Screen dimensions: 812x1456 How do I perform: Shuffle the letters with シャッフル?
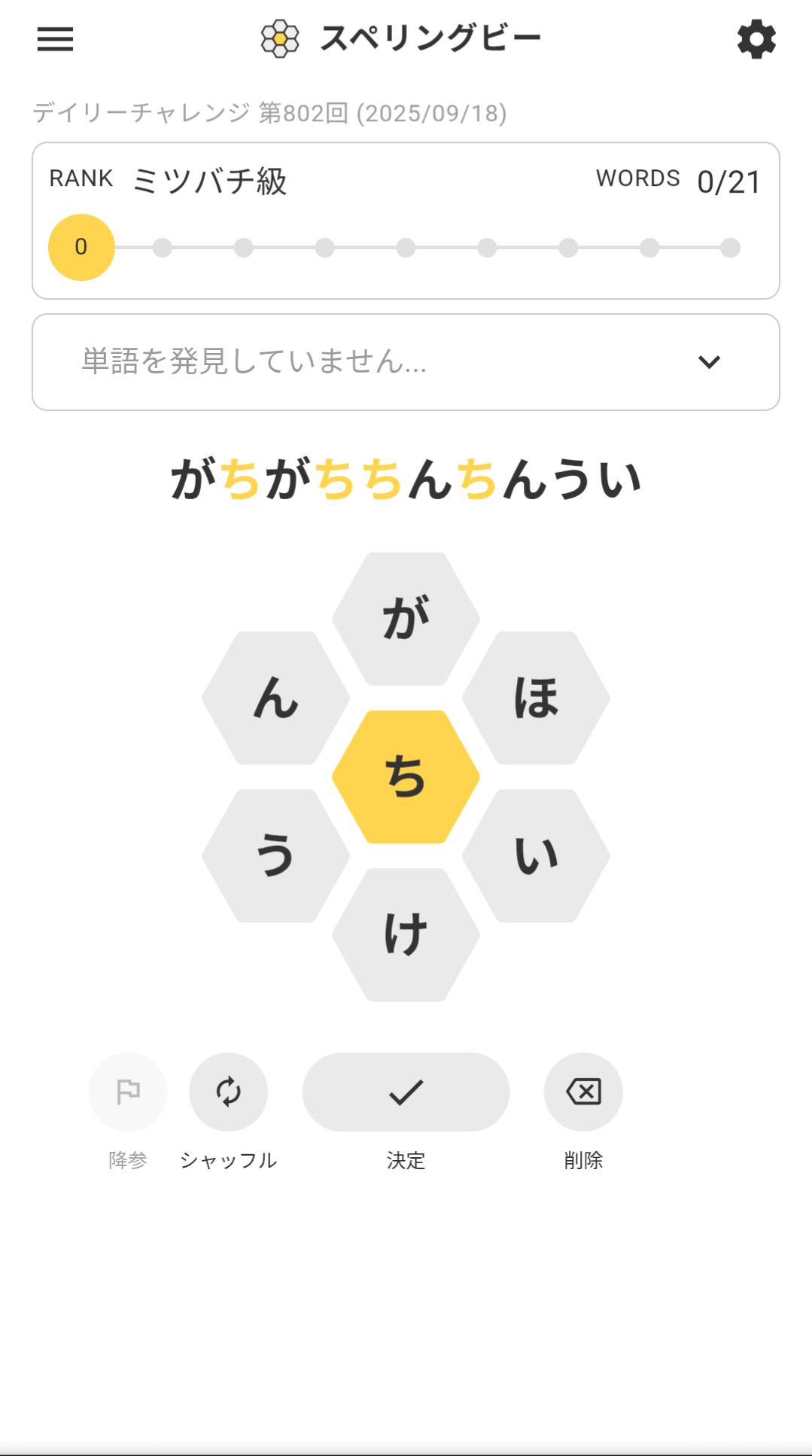tap(228, 1092)
